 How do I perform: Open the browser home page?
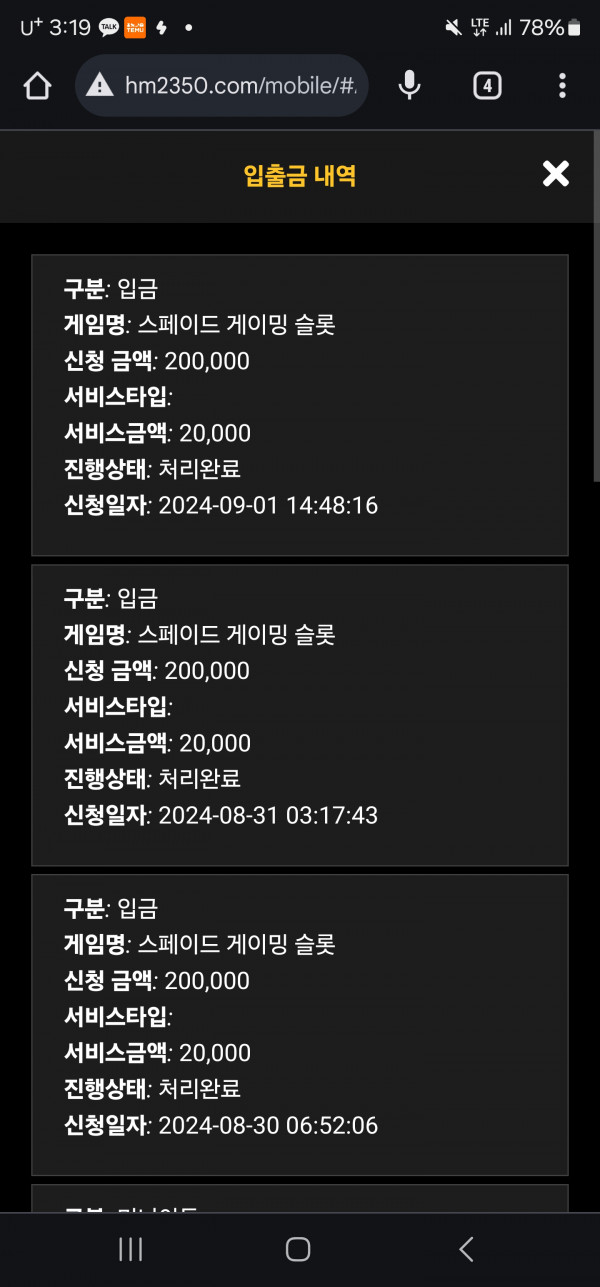[37, 86]
